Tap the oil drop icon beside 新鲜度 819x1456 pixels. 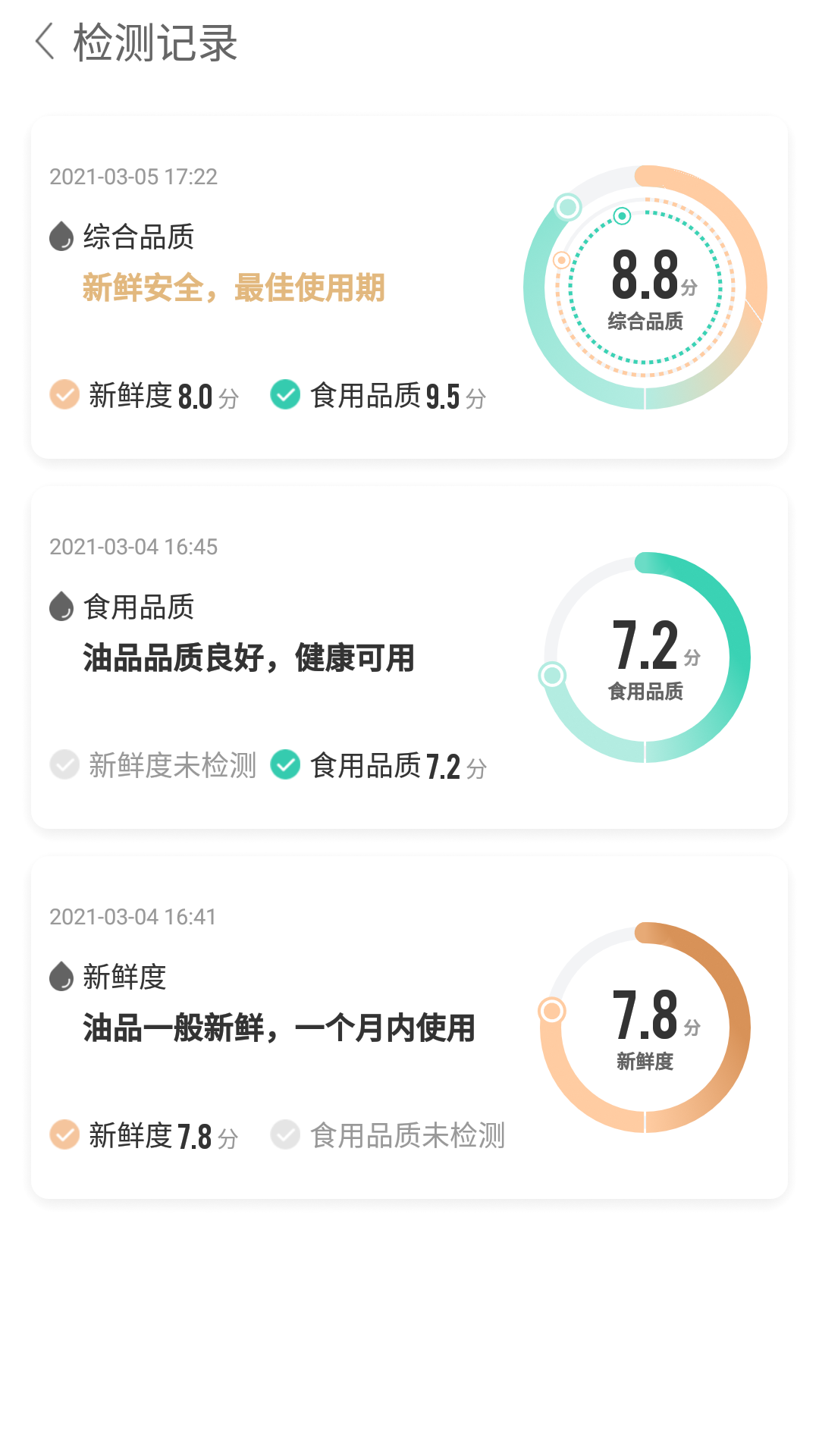click(x=61, y=977)
